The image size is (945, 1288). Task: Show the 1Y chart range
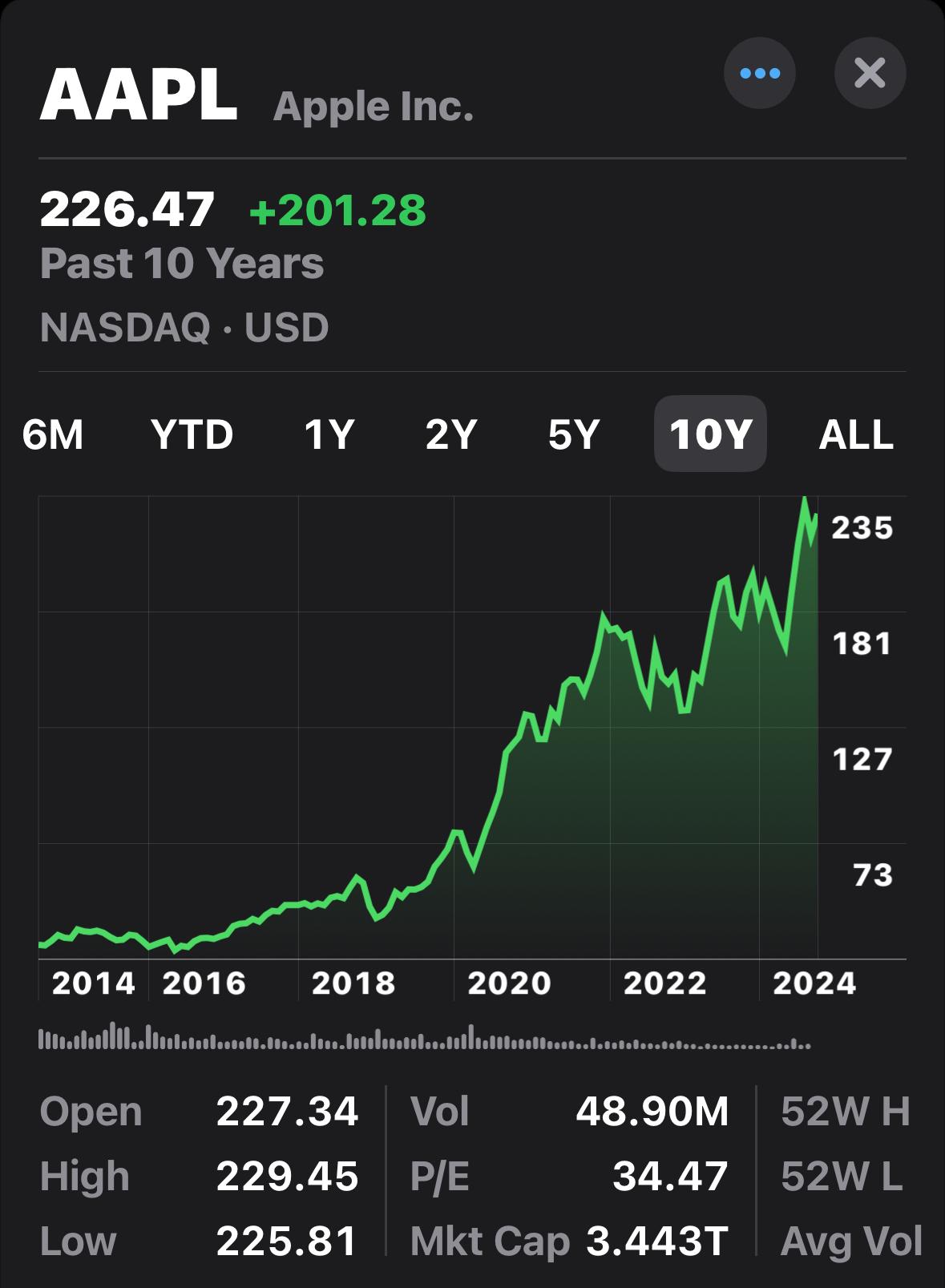pos(329,434)
